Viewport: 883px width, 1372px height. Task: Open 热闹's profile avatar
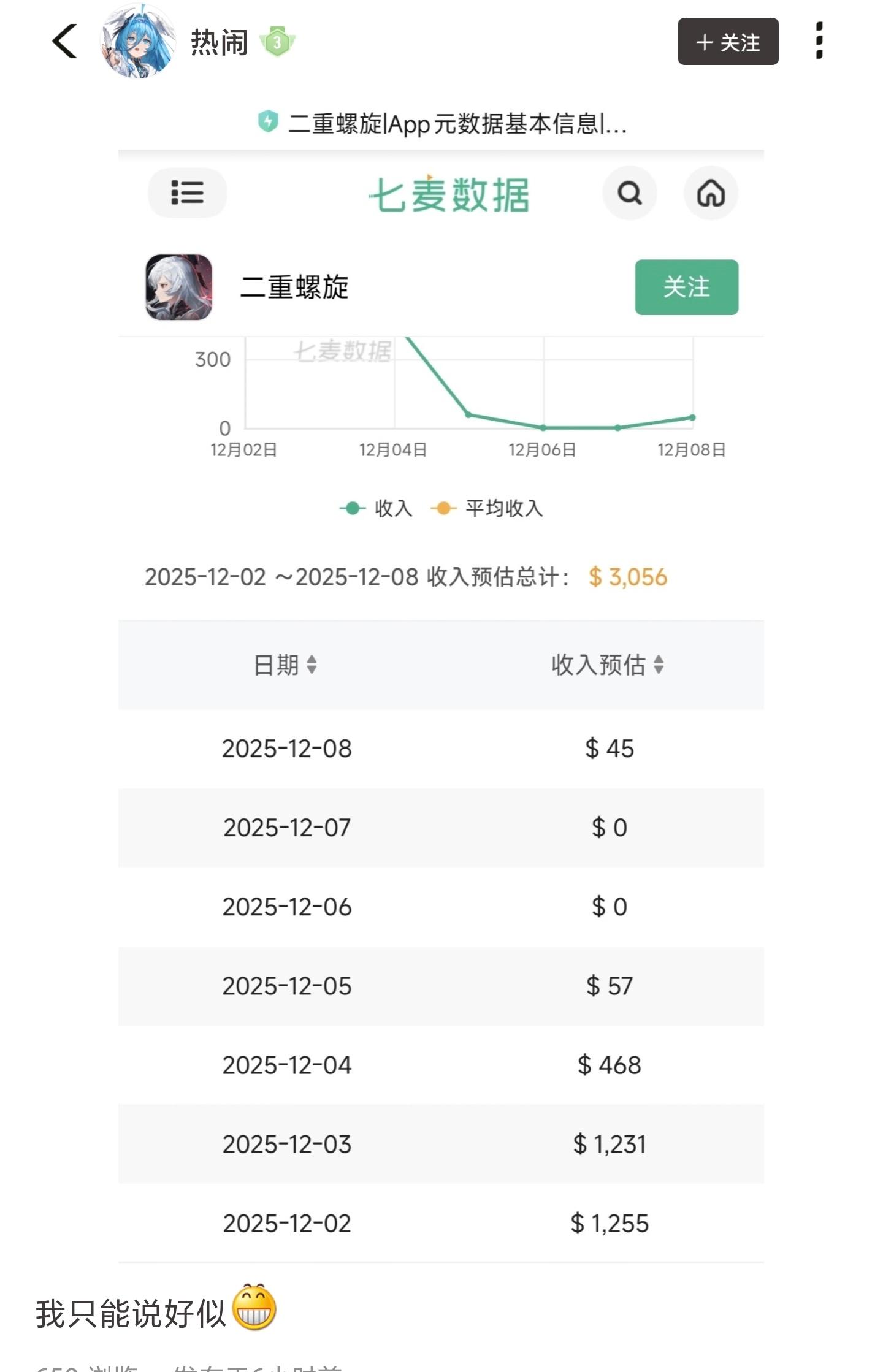138,42
